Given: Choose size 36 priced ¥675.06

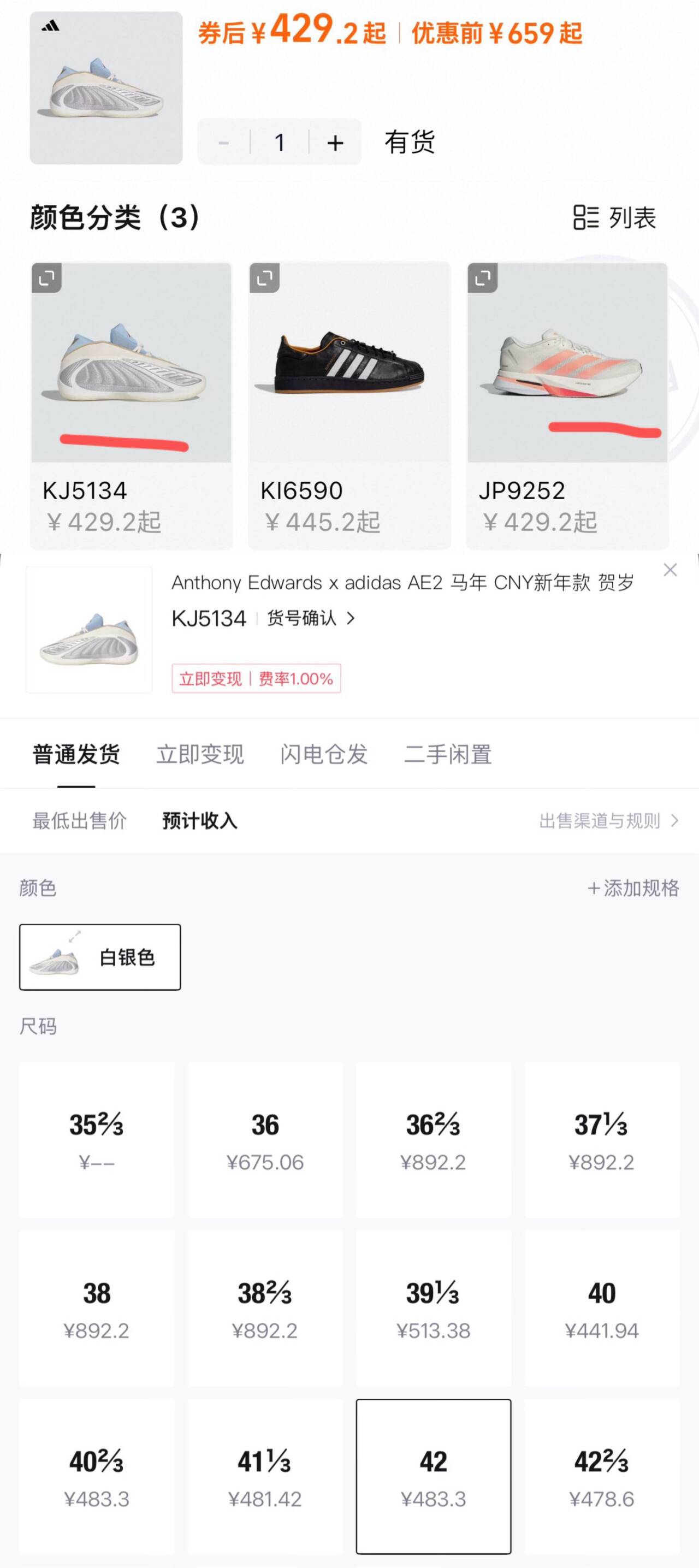Looking at the screenshot, I should point(265,1139).
